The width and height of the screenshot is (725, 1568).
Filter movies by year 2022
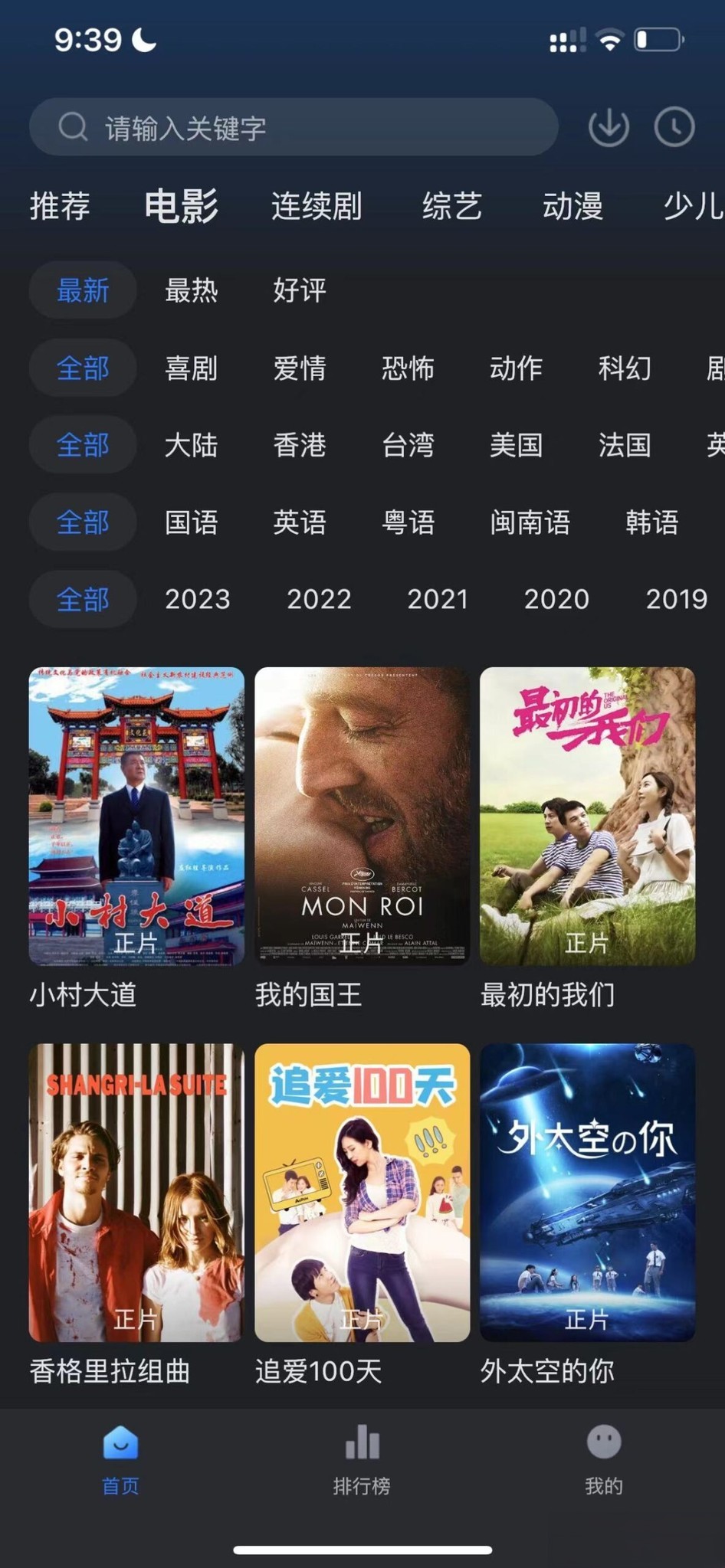319,599
